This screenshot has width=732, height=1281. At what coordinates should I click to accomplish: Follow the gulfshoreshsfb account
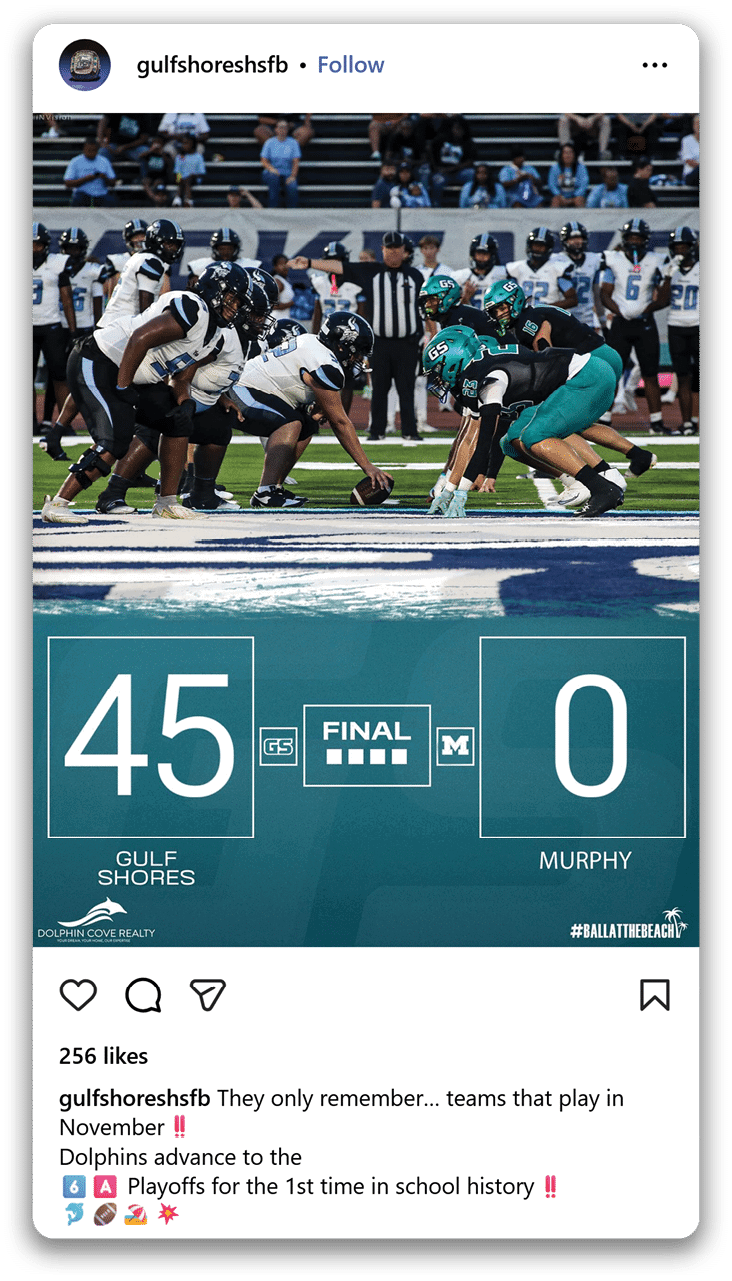pyautogui.click(x=350, y=65)
